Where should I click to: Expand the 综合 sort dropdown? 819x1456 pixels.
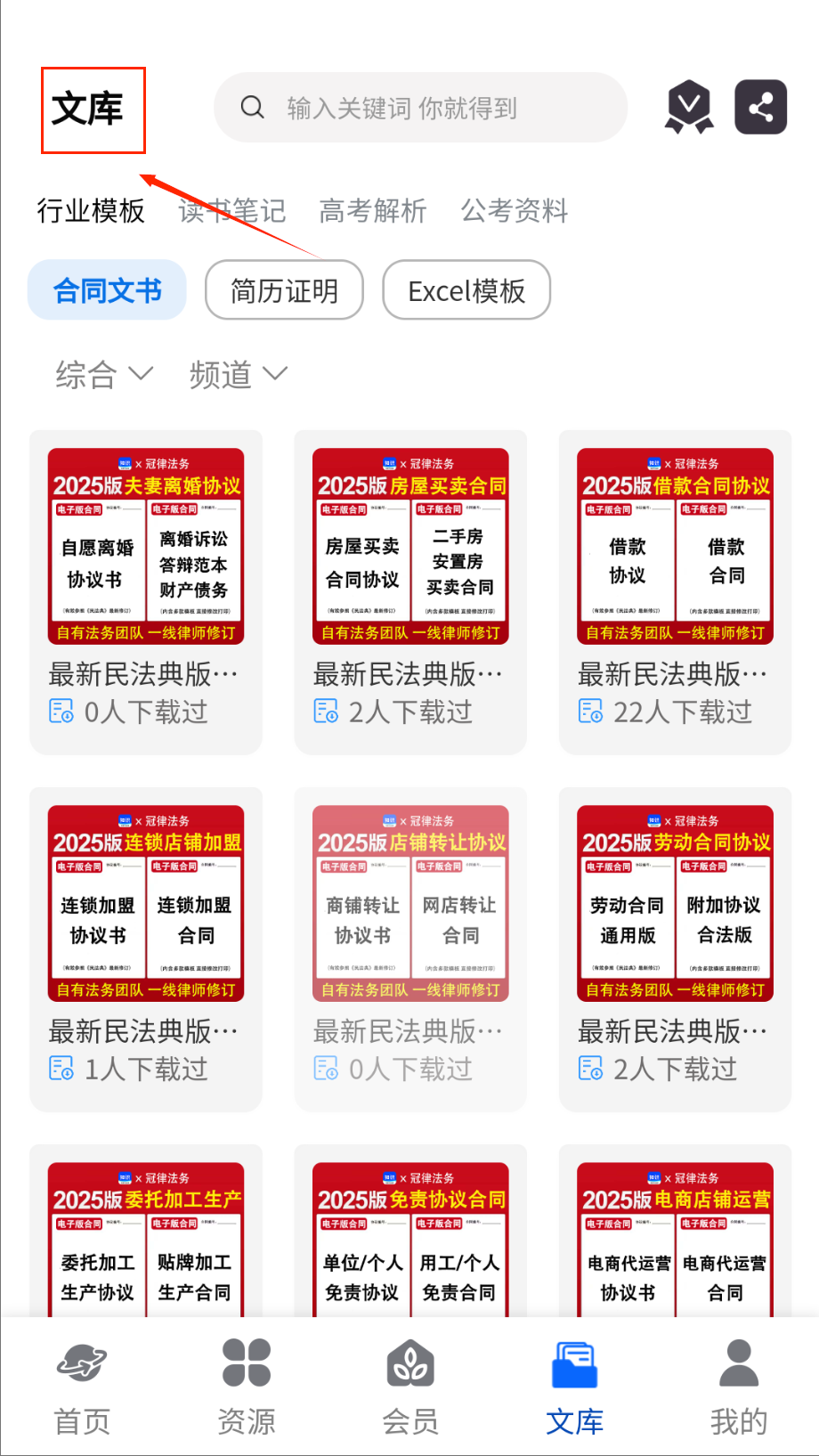pos(104,375)
